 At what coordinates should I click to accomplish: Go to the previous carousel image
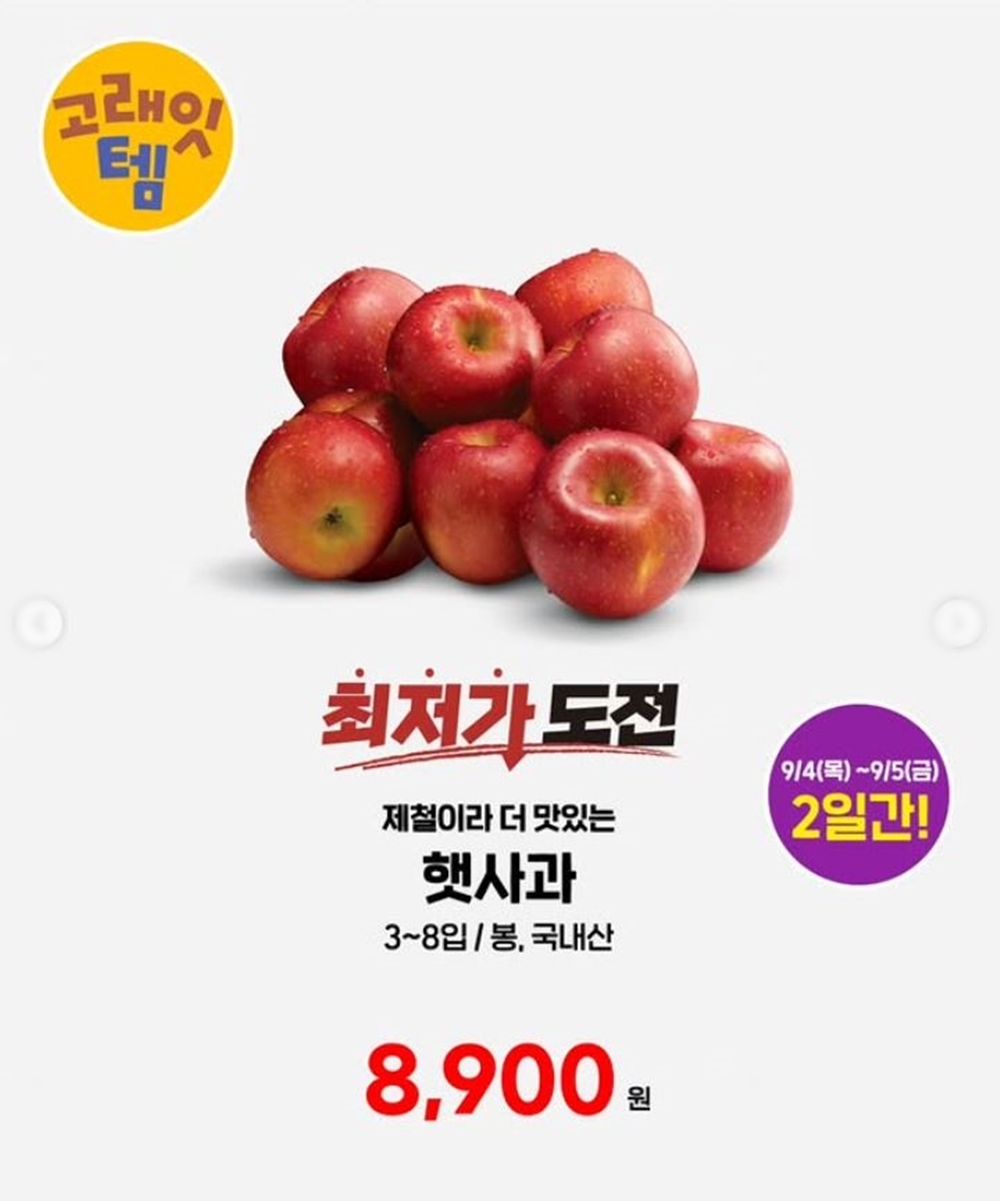(x=39, y=624)
